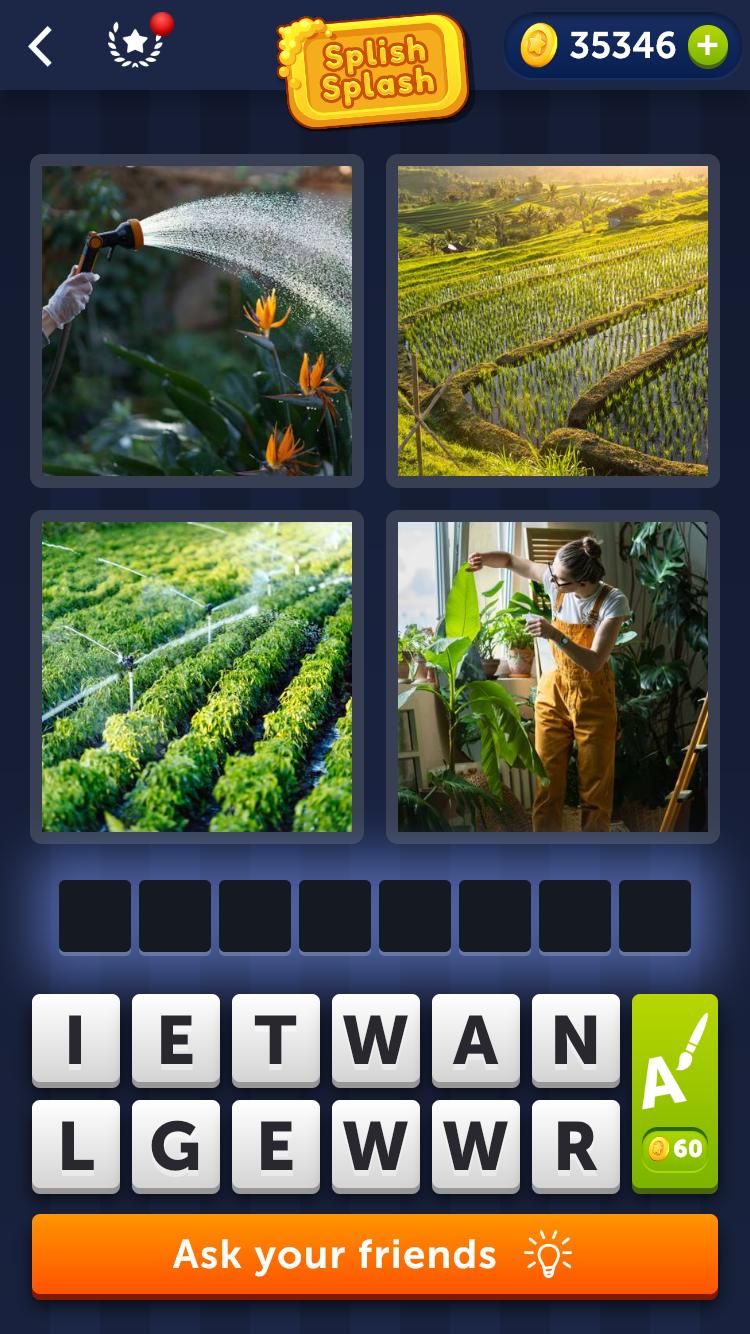The height and width of the screenshot is (1334, 750).
Task: Tap Ask your friends button
Action: [375, 1254]
